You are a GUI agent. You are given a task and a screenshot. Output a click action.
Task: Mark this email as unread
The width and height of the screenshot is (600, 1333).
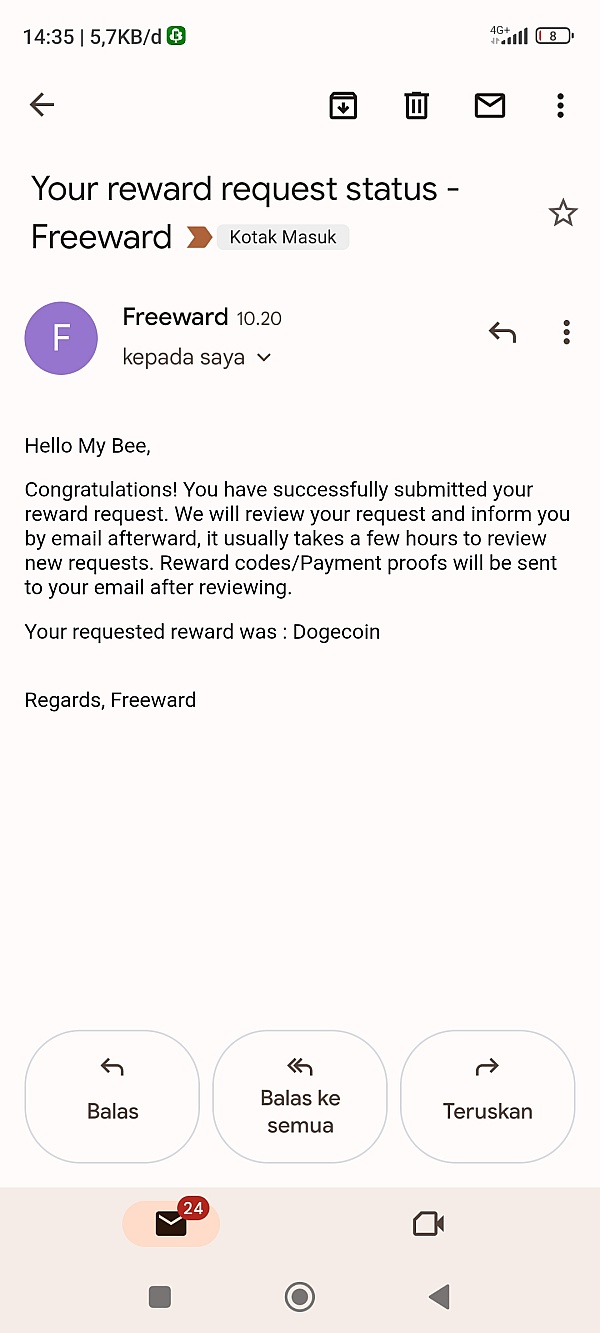click(x=489, y=104)
